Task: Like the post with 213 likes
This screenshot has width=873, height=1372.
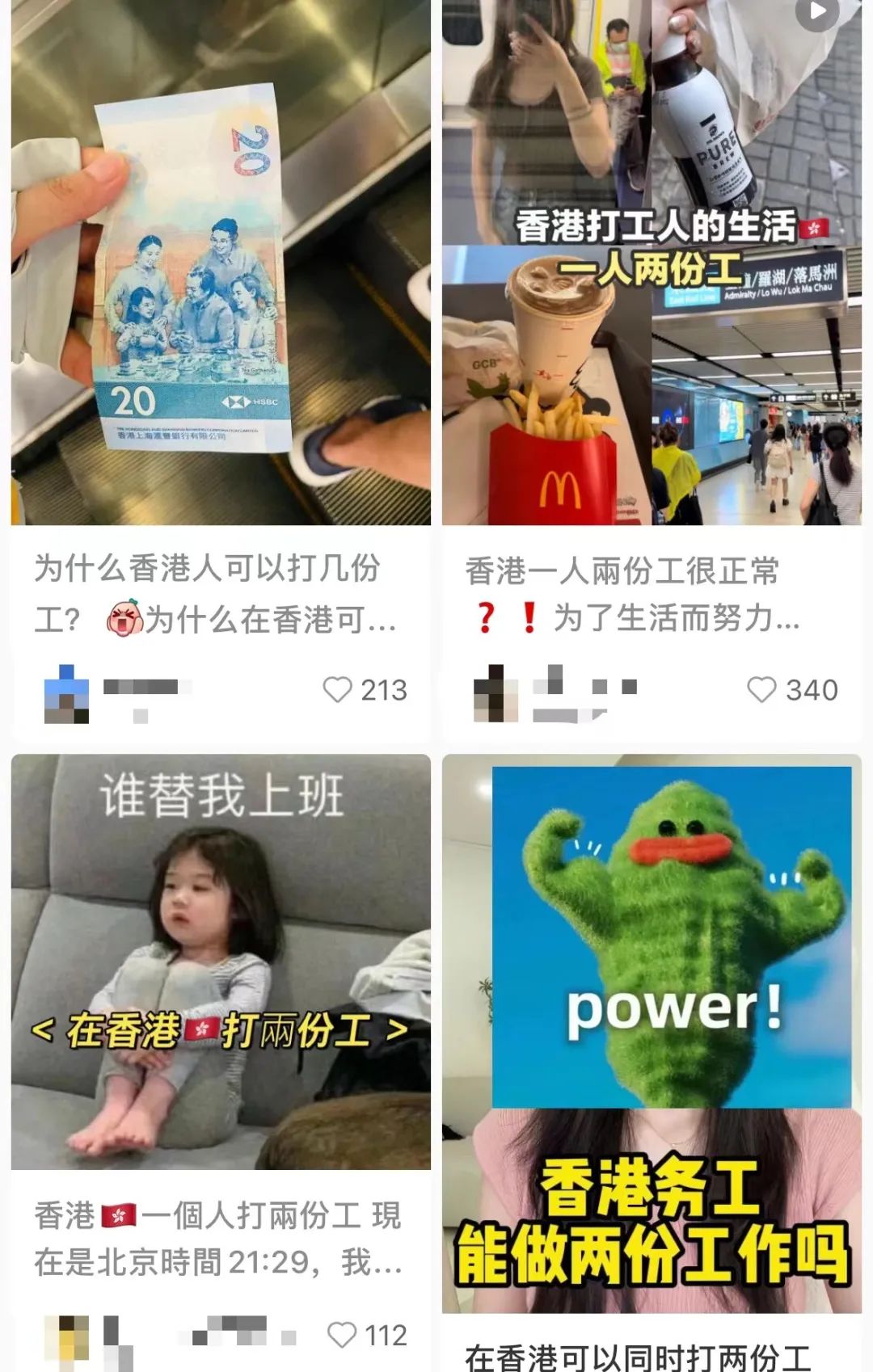Action: [x=337, y=690]
